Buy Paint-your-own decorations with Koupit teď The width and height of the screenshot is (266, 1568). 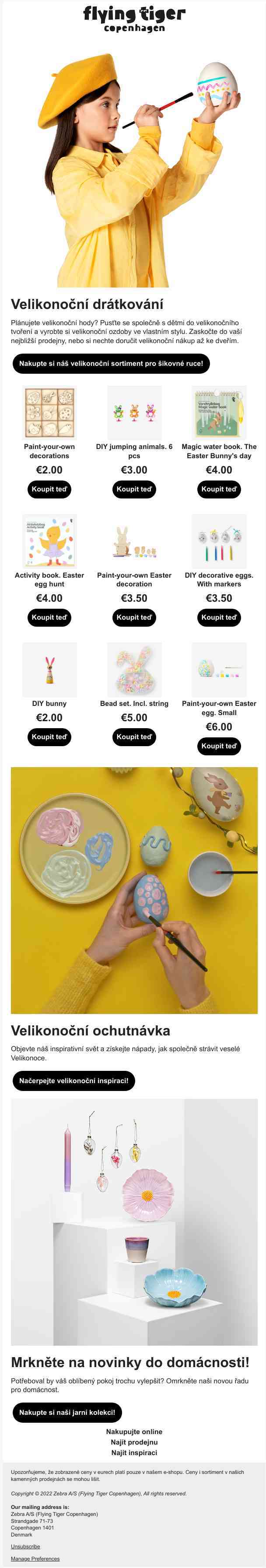(x=49, y=489)
